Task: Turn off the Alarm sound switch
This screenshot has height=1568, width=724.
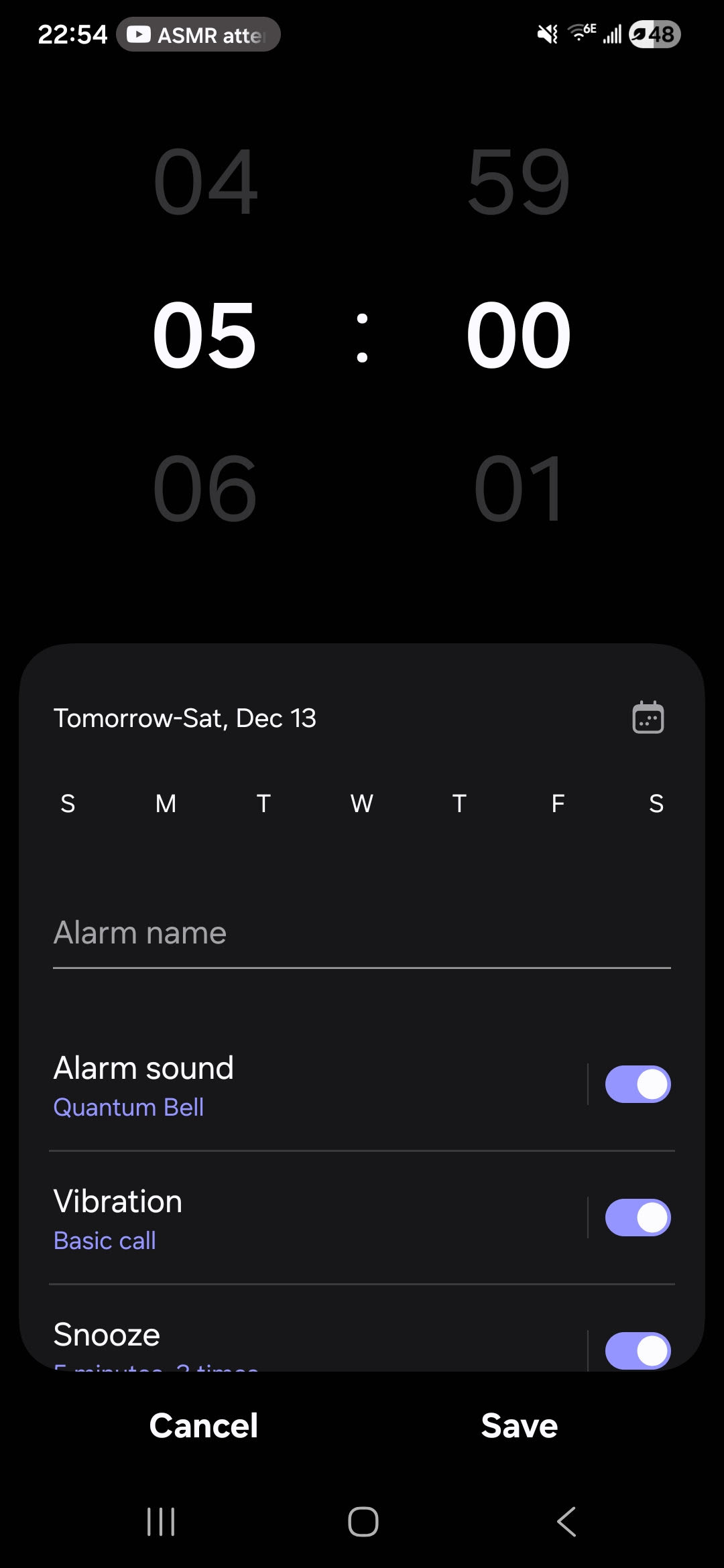Action: 638,1084
